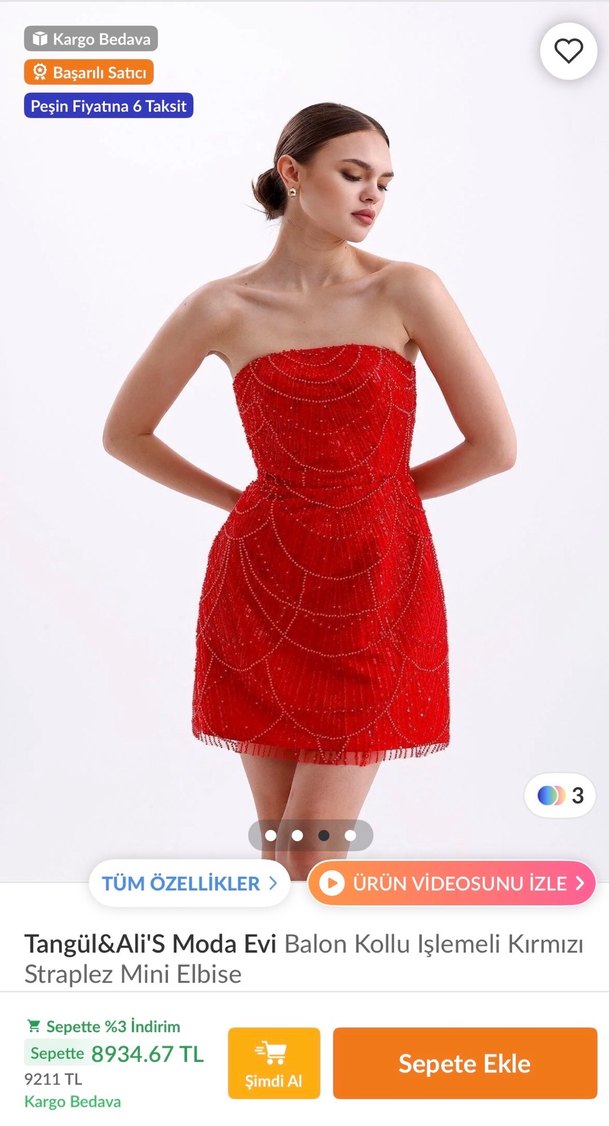This screenshot has height=1126, width=609.
Task: View the 3 available color options
Action: tap(560, 795)
